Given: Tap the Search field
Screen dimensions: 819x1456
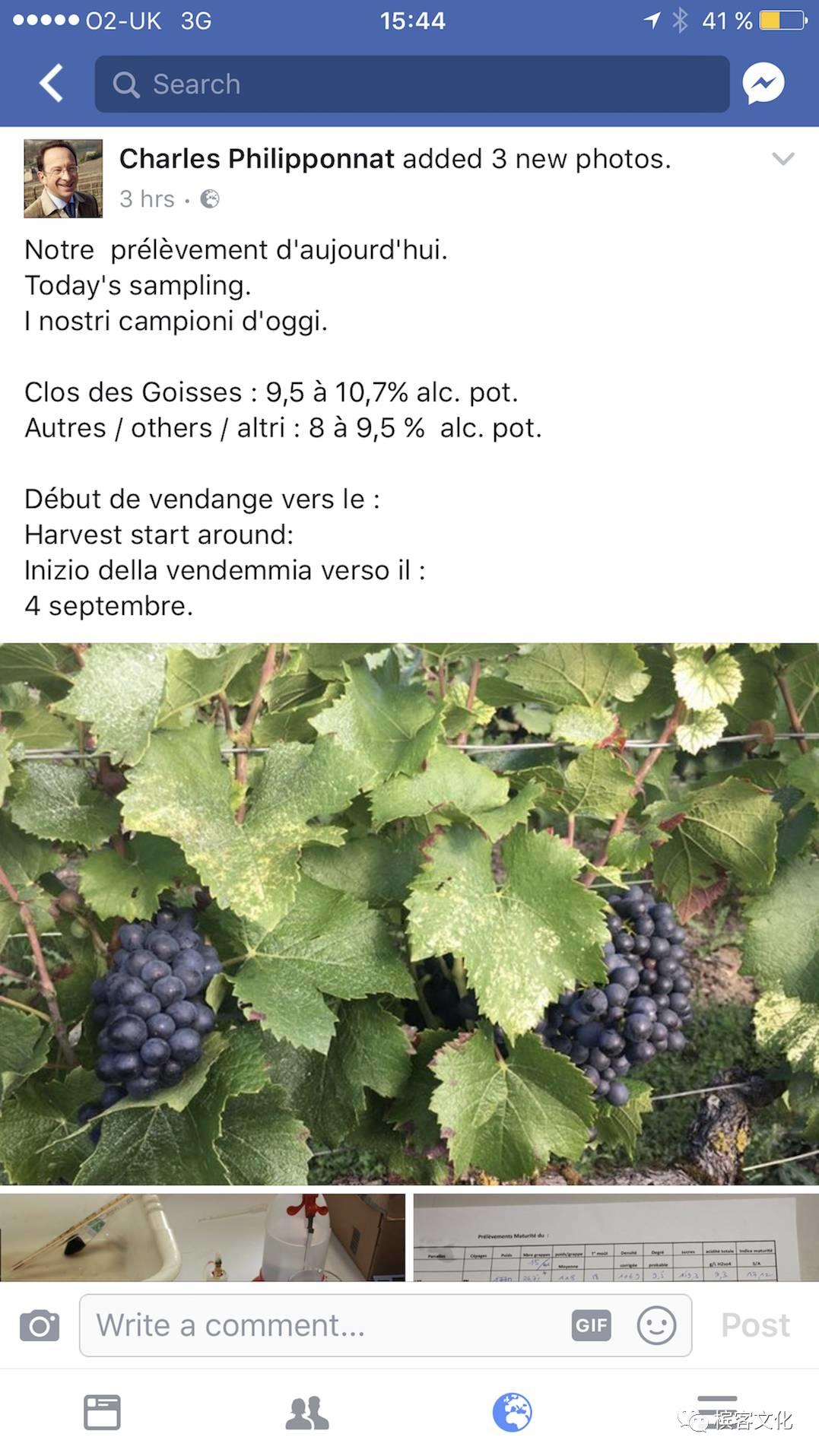Looking at the screenshot, I should click(411, 84).
